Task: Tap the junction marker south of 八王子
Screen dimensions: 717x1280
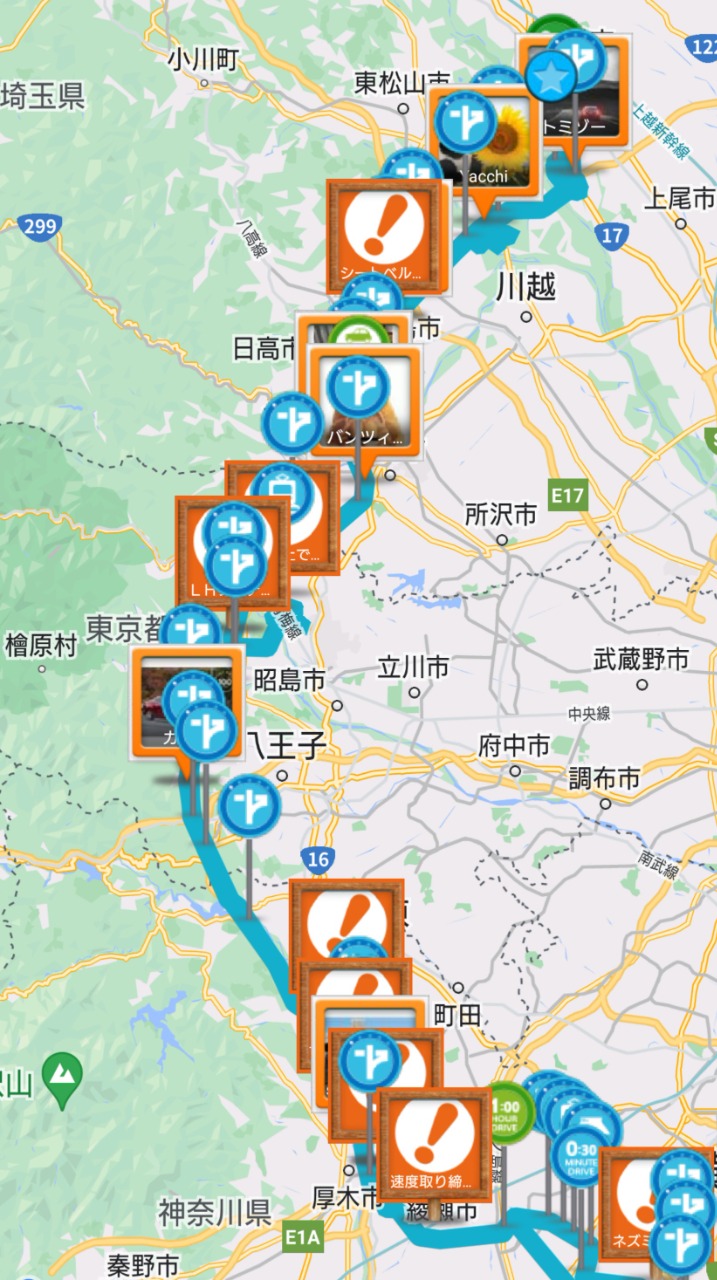Action: [x=249, y=807]
